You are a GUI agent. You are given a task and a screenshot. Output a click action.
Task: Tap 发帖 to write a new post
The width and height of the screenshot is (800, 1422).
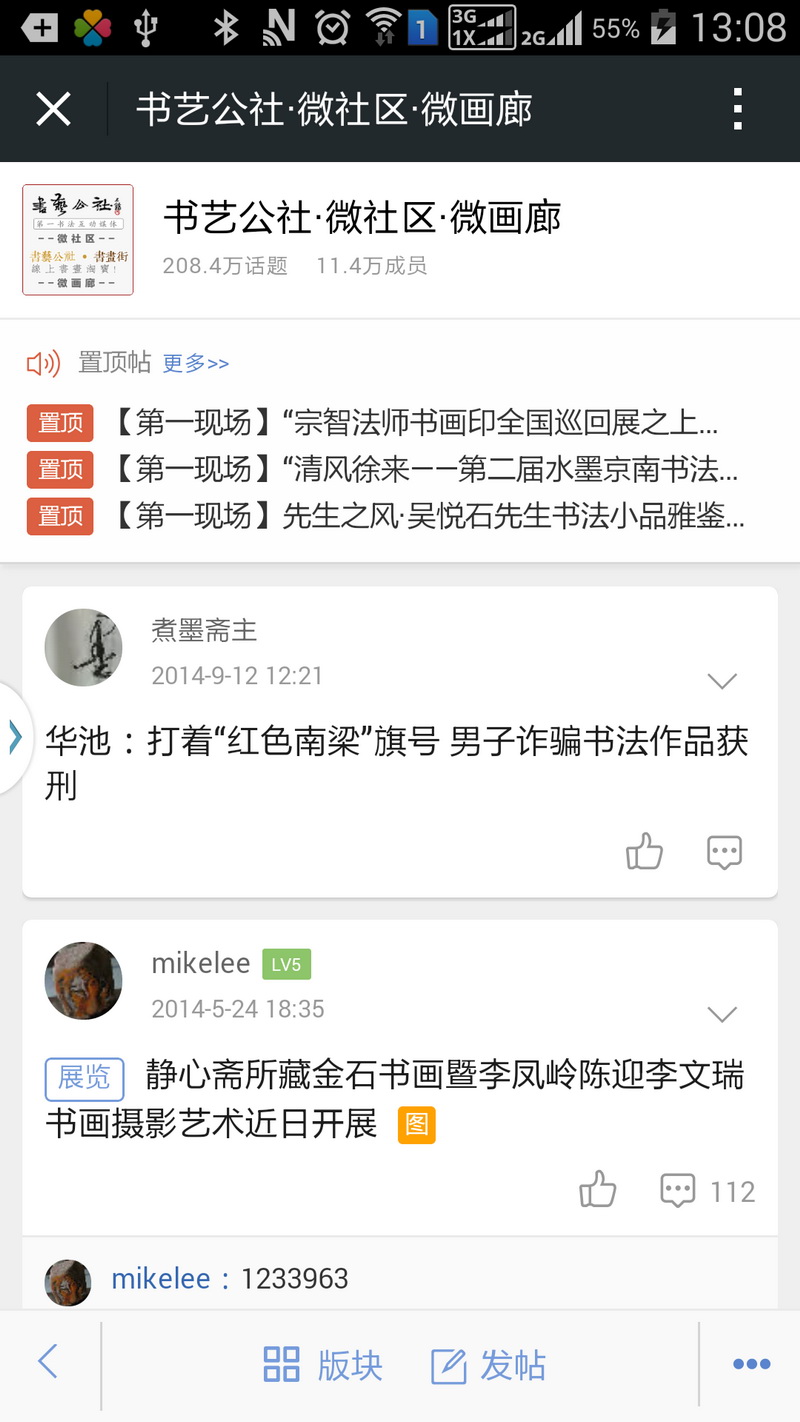click(489, 1365)
